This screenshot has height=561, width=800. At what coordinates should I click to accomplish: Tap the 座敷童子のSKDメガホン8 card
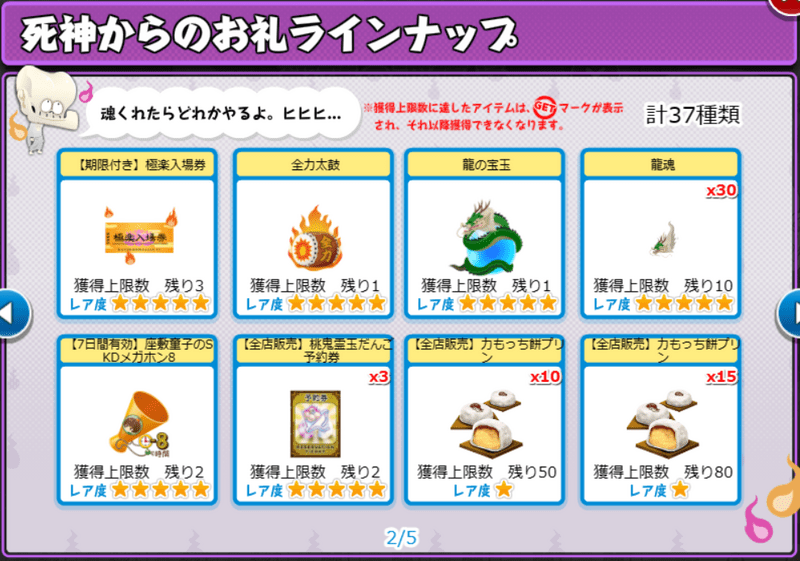137,420
